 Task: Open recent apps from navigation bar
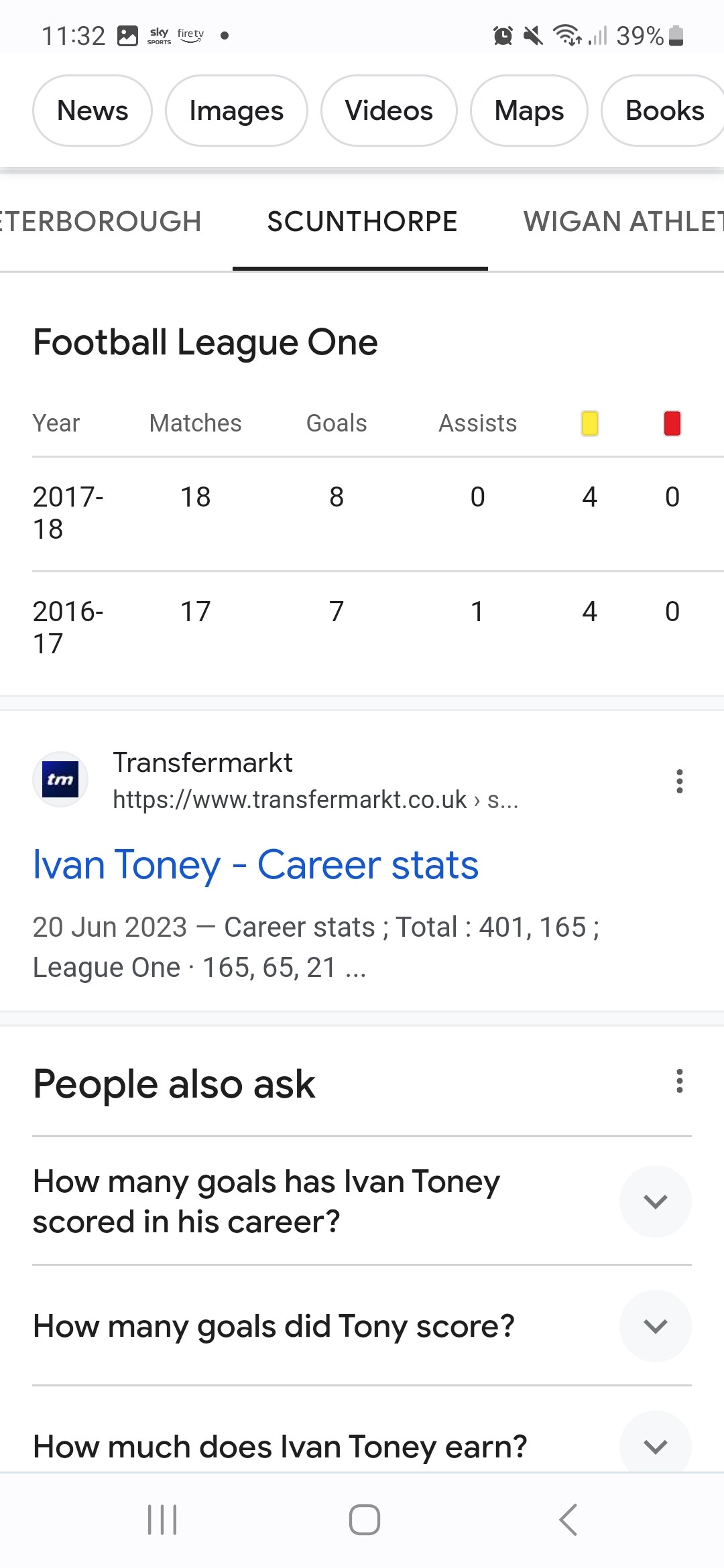162,1520
